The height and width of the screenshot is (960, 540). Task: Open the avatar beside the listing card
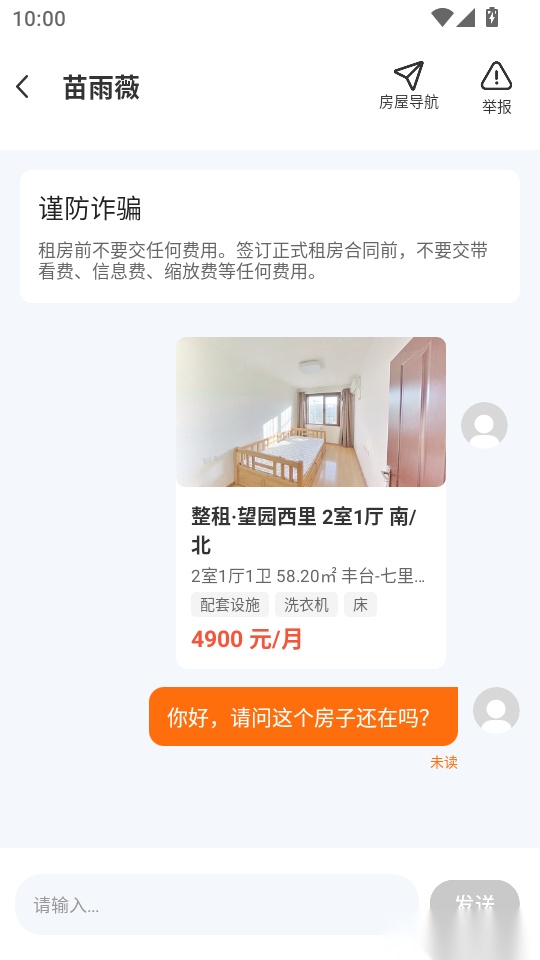(x=484, y=425)
